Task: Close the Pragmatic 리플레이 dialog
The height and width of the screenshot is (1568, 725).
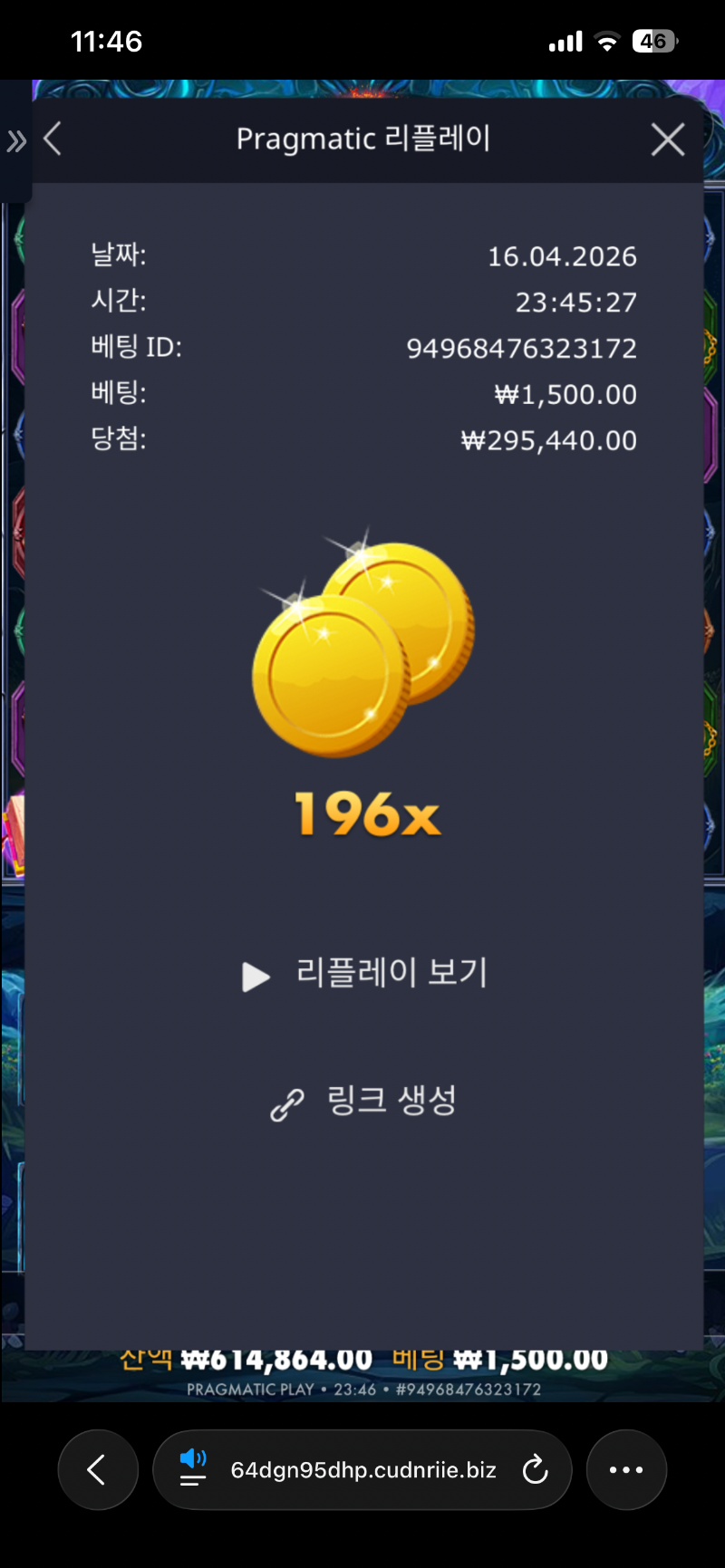Action: click(667, 139)
